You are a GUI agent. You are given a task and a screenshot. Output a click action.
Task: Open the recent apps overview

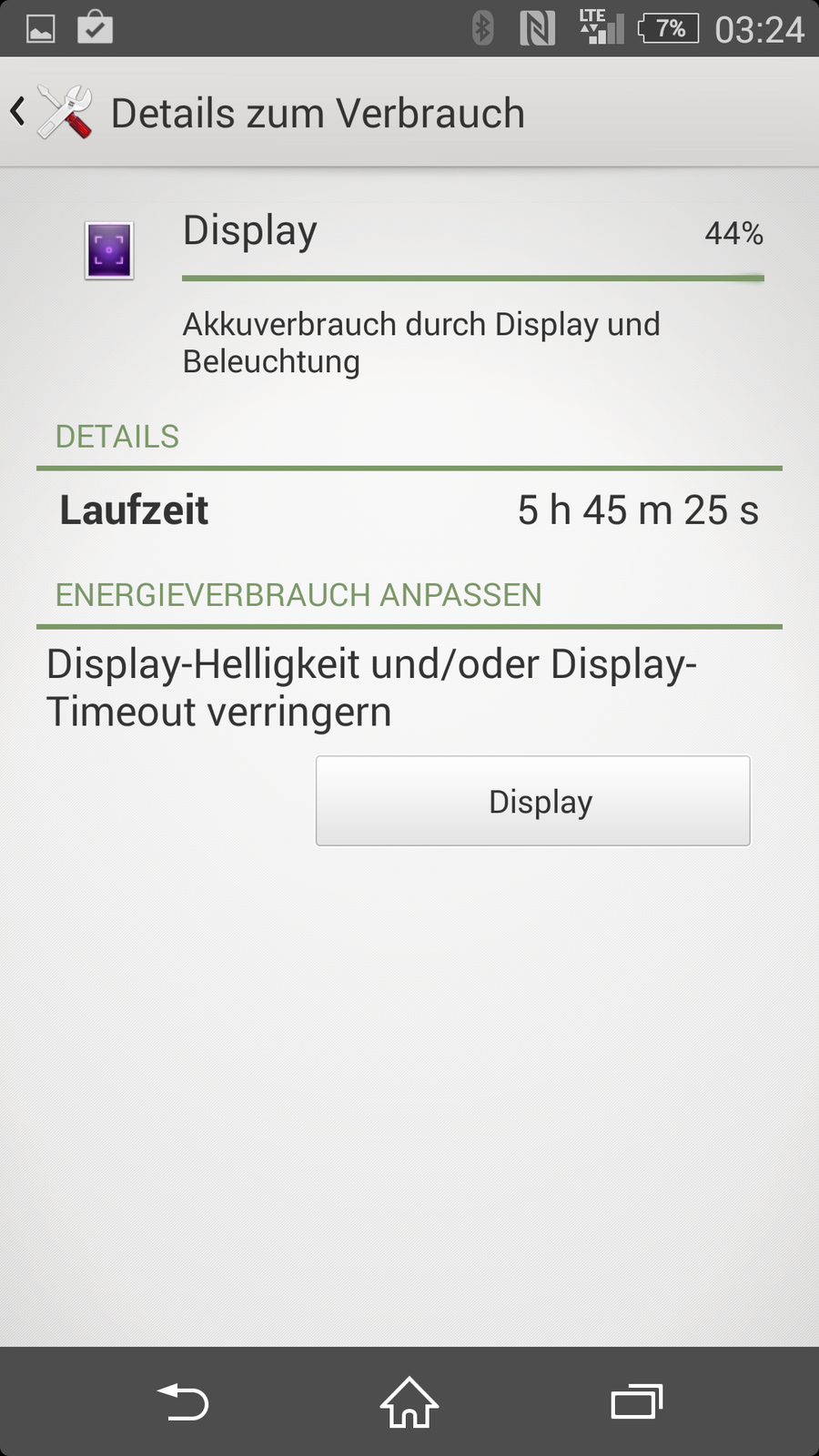(636, 1402)
